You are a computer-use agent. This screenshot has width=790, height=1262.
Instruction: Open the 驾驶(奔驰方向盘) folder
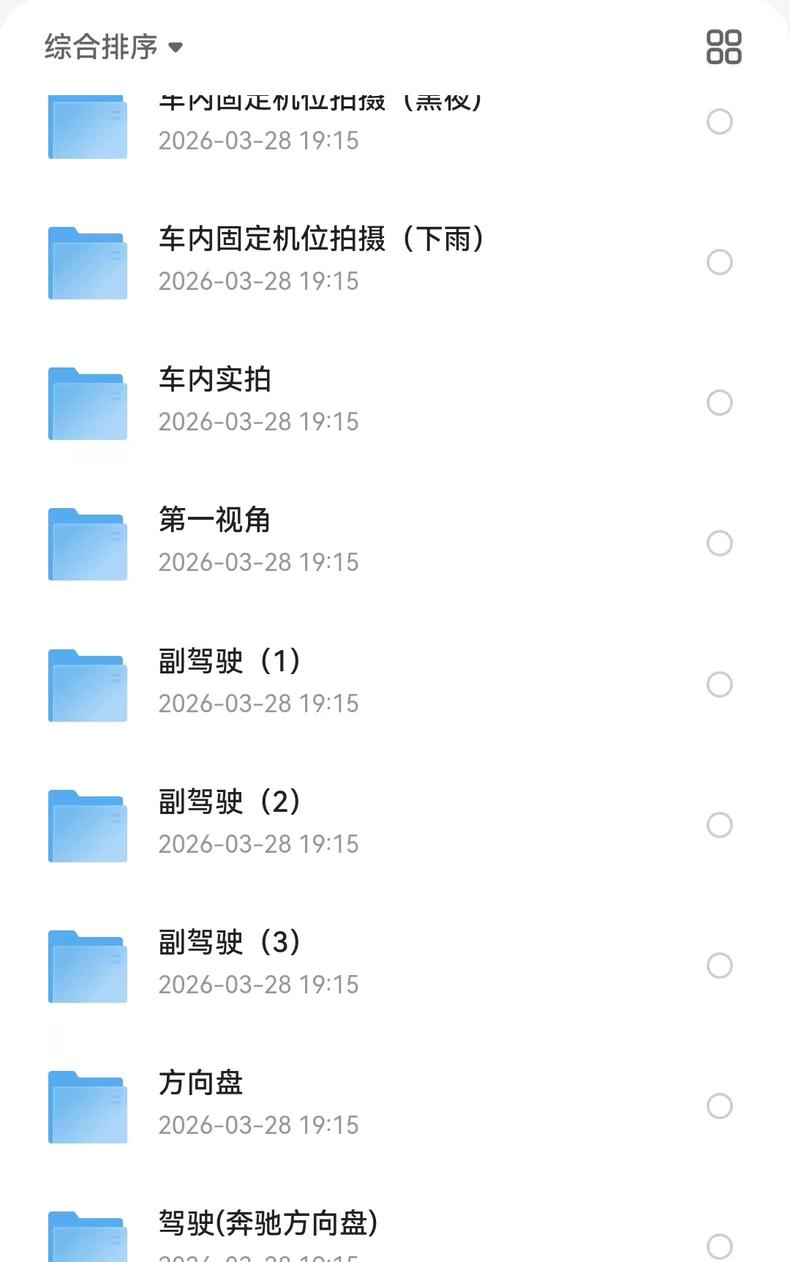[x=268, y=1224]
